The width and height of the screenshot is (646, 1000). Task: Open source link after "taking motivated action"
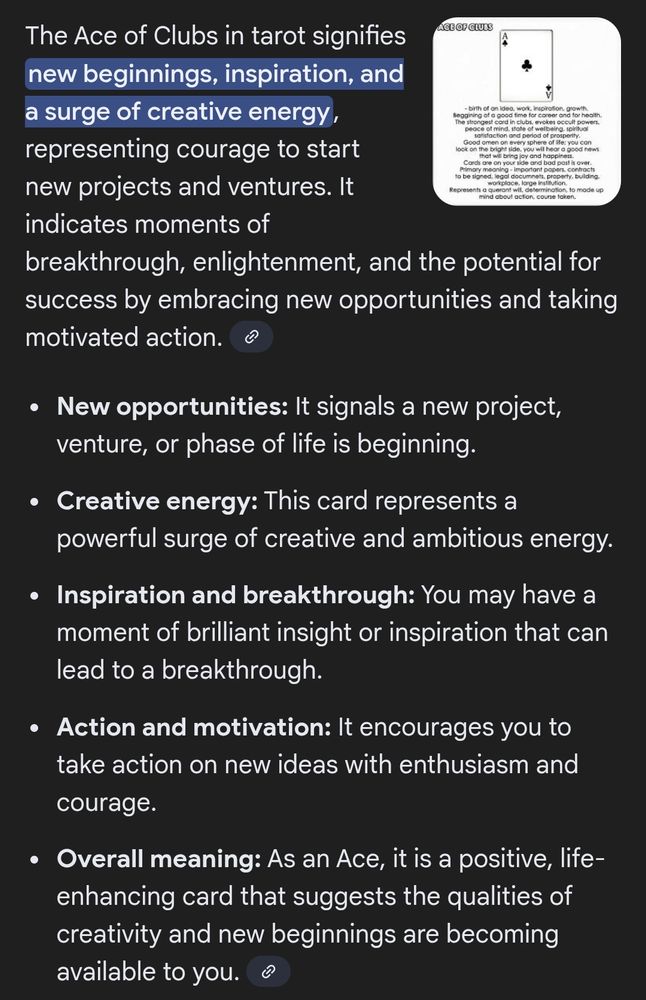251,338
